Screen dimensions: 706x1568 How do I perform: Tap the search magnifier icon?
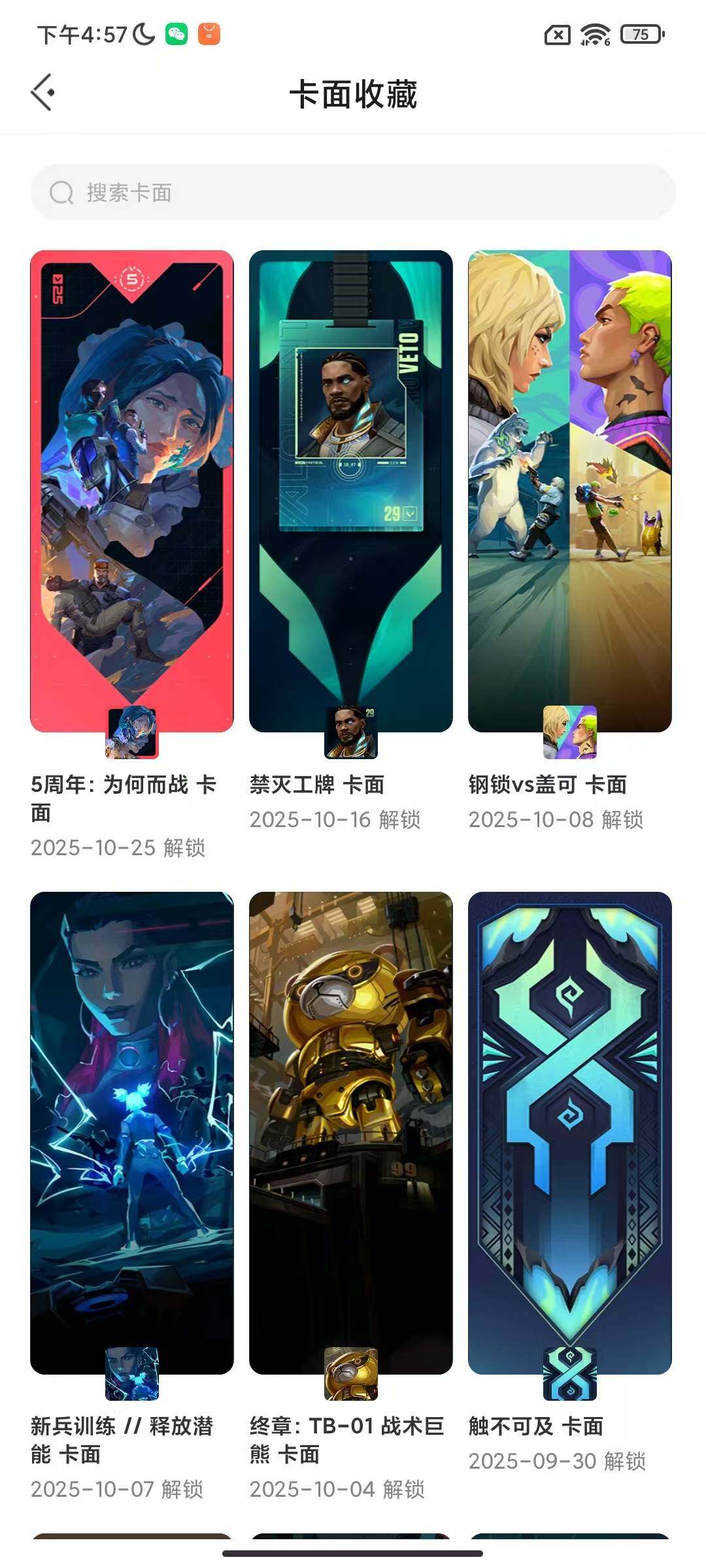coord(61,193)
